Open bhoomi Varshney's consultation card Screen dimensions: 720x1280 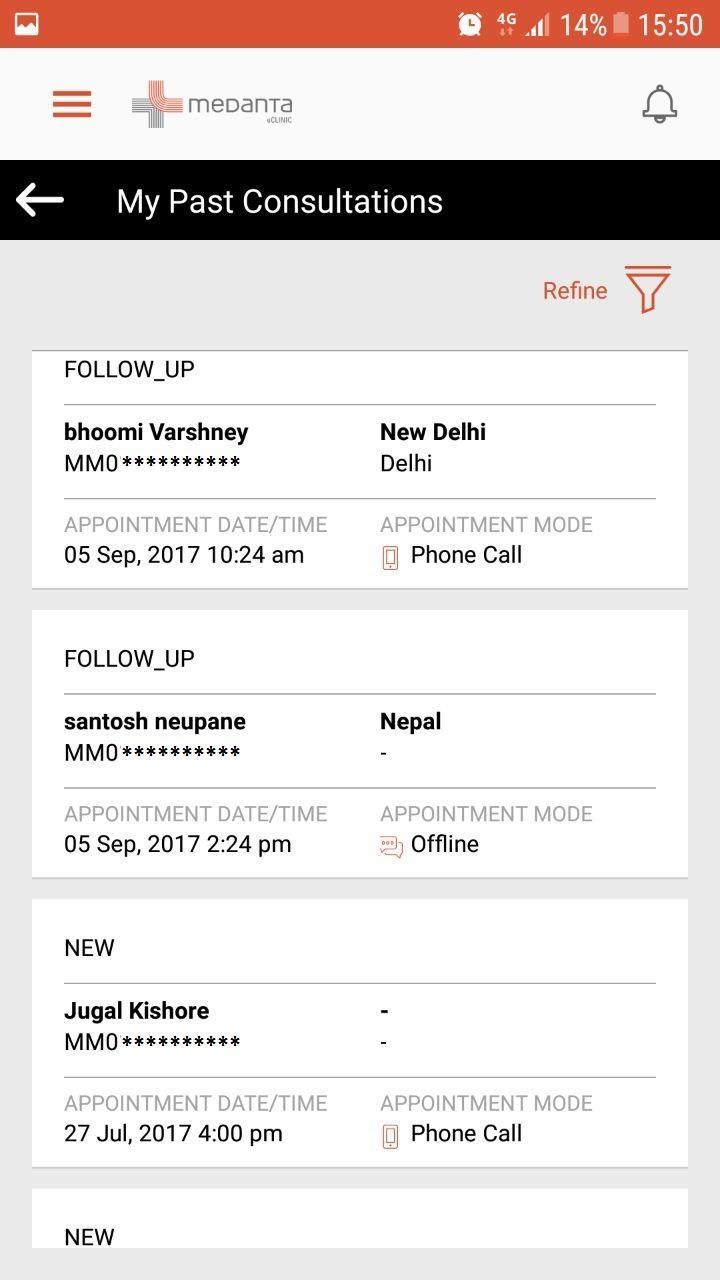(359, 470)
